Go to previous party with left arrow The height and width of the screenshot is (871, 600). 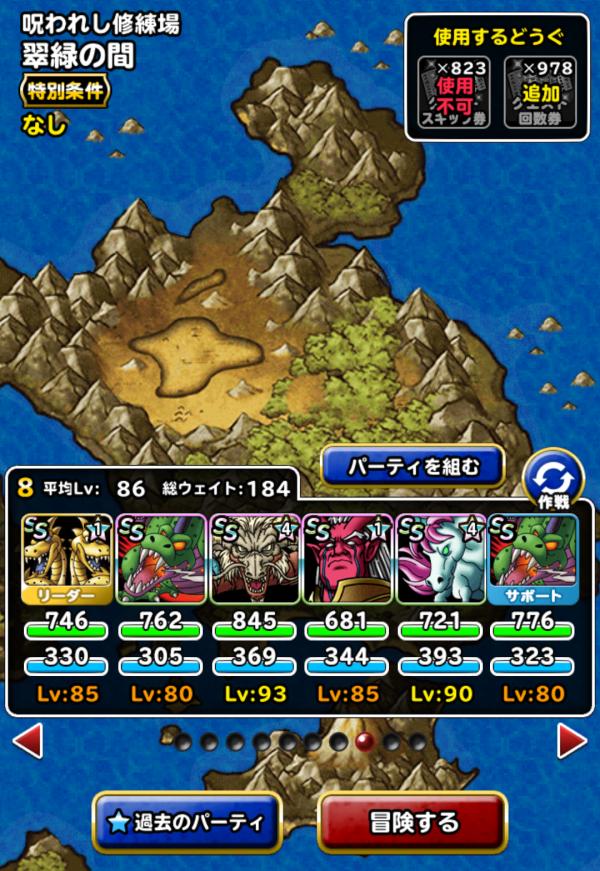point(28,741)
